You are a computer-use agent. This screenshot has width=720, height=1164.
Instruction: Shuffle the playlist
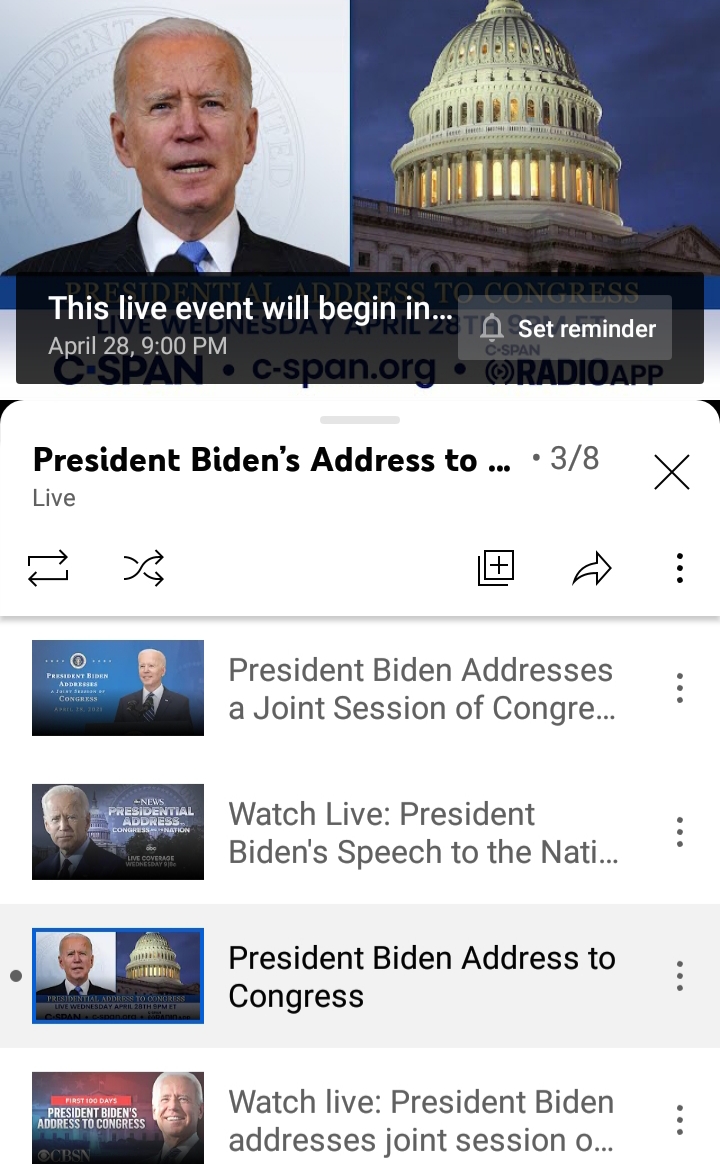tap(143, 568)
